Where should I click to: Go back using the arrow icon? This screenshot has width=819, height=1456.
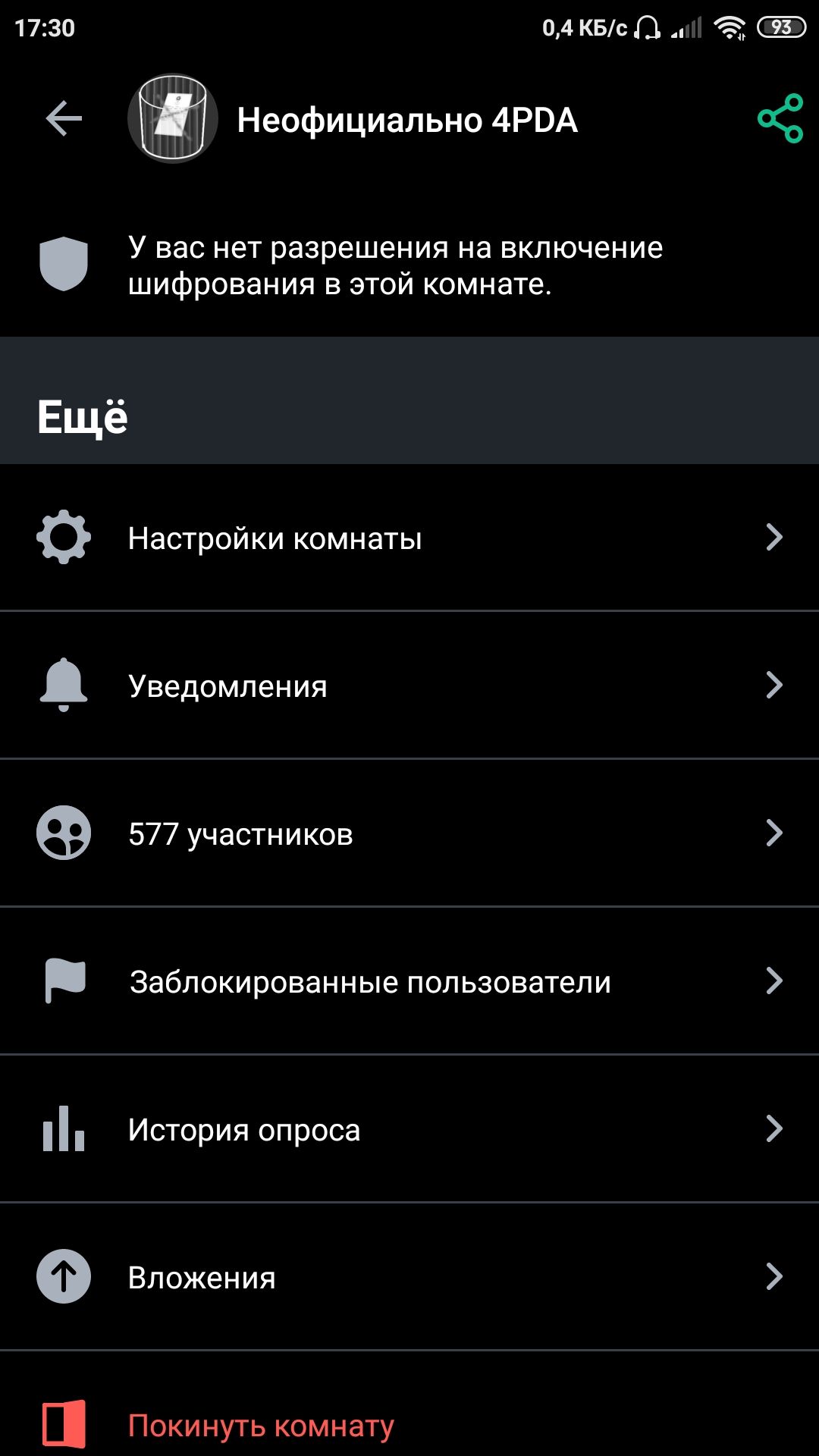point(64,119)
